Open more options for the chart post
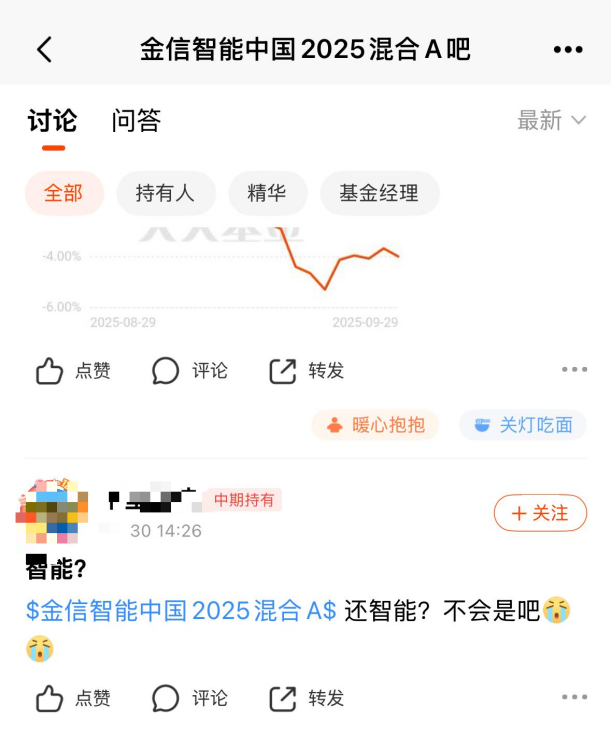611x736 pixels. [574, 370]
